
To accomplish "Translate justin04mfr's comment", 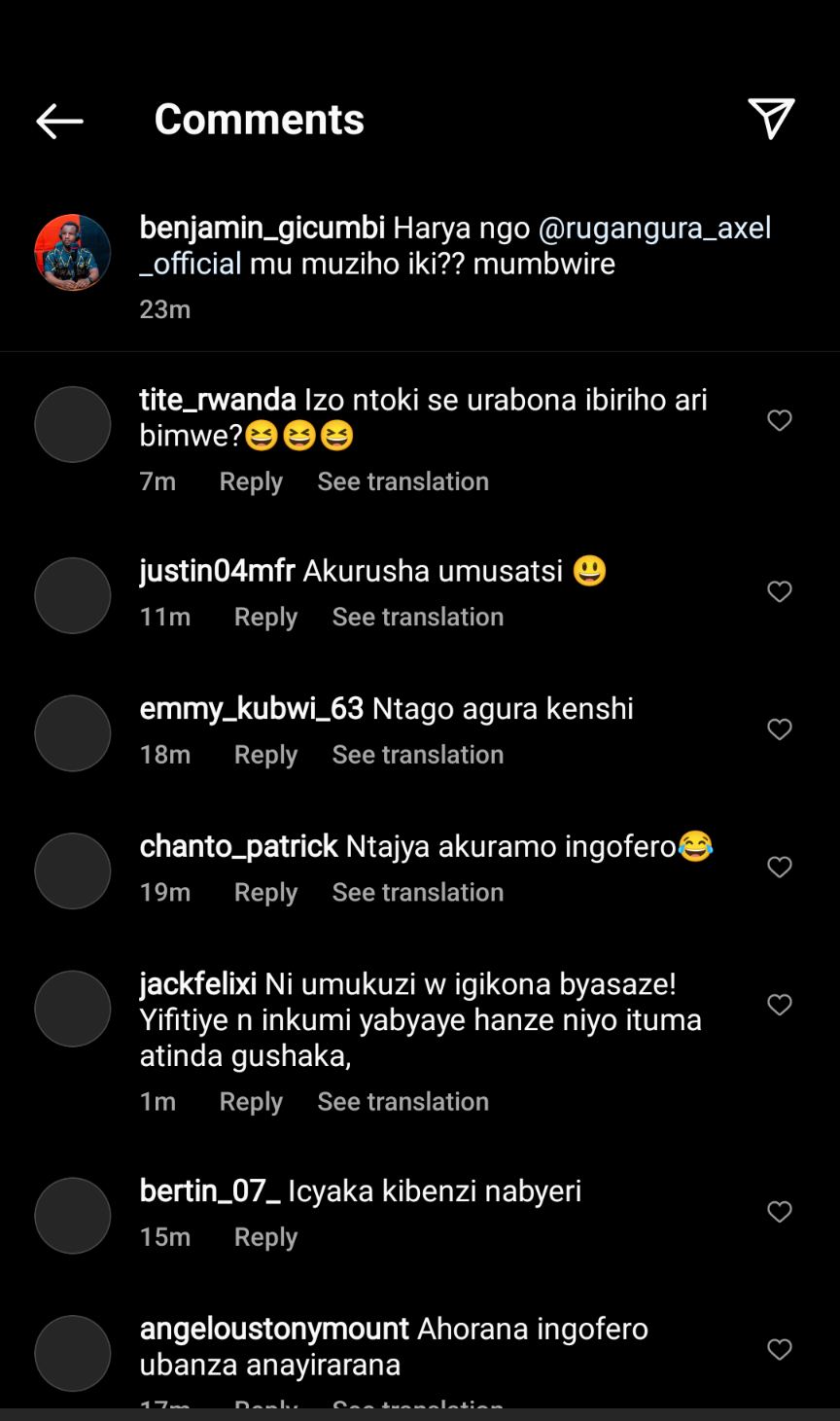I will pos(418,617).
